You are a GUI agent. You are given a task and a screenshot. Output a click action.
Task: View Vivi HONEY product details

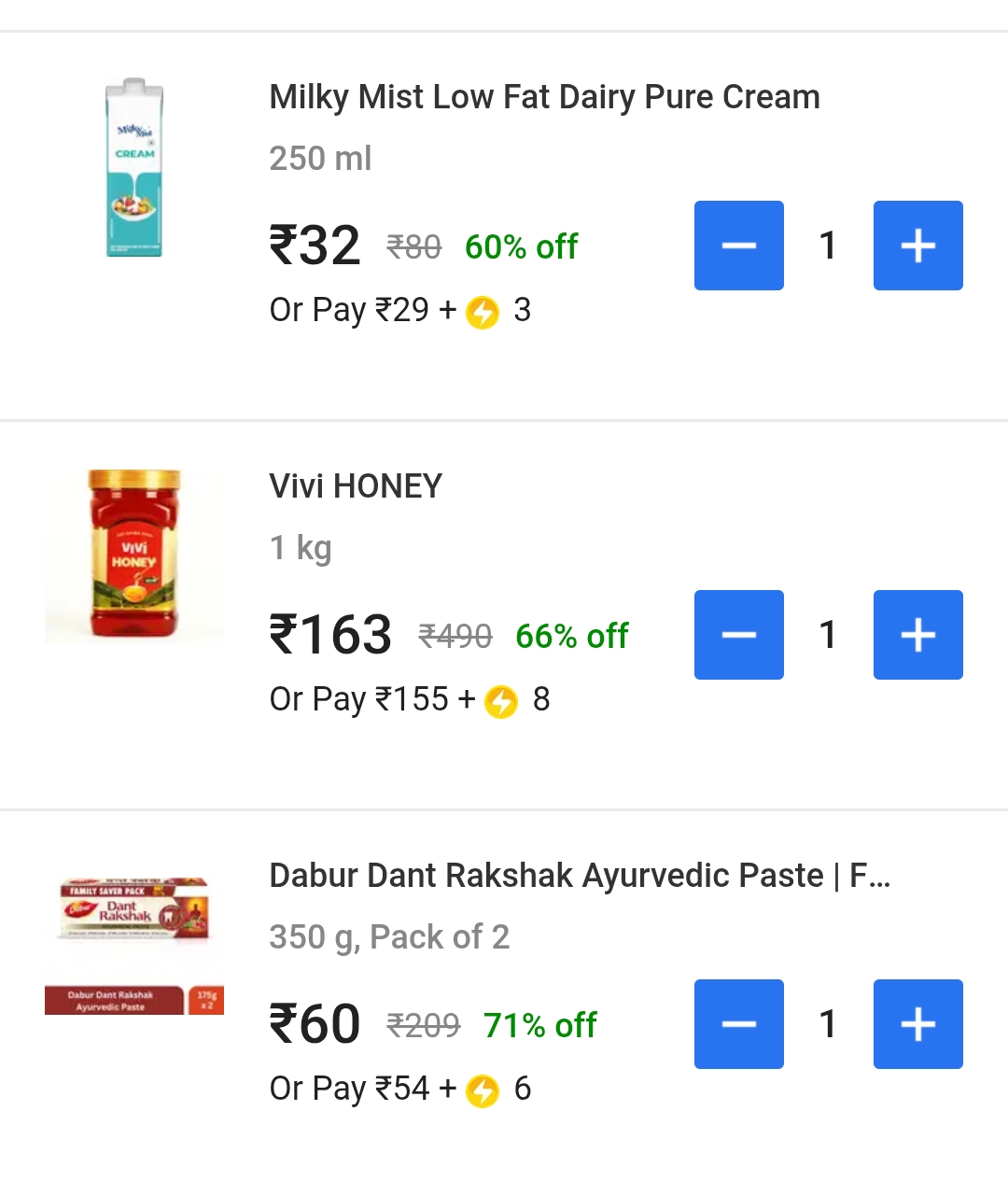tap(355, 486)
